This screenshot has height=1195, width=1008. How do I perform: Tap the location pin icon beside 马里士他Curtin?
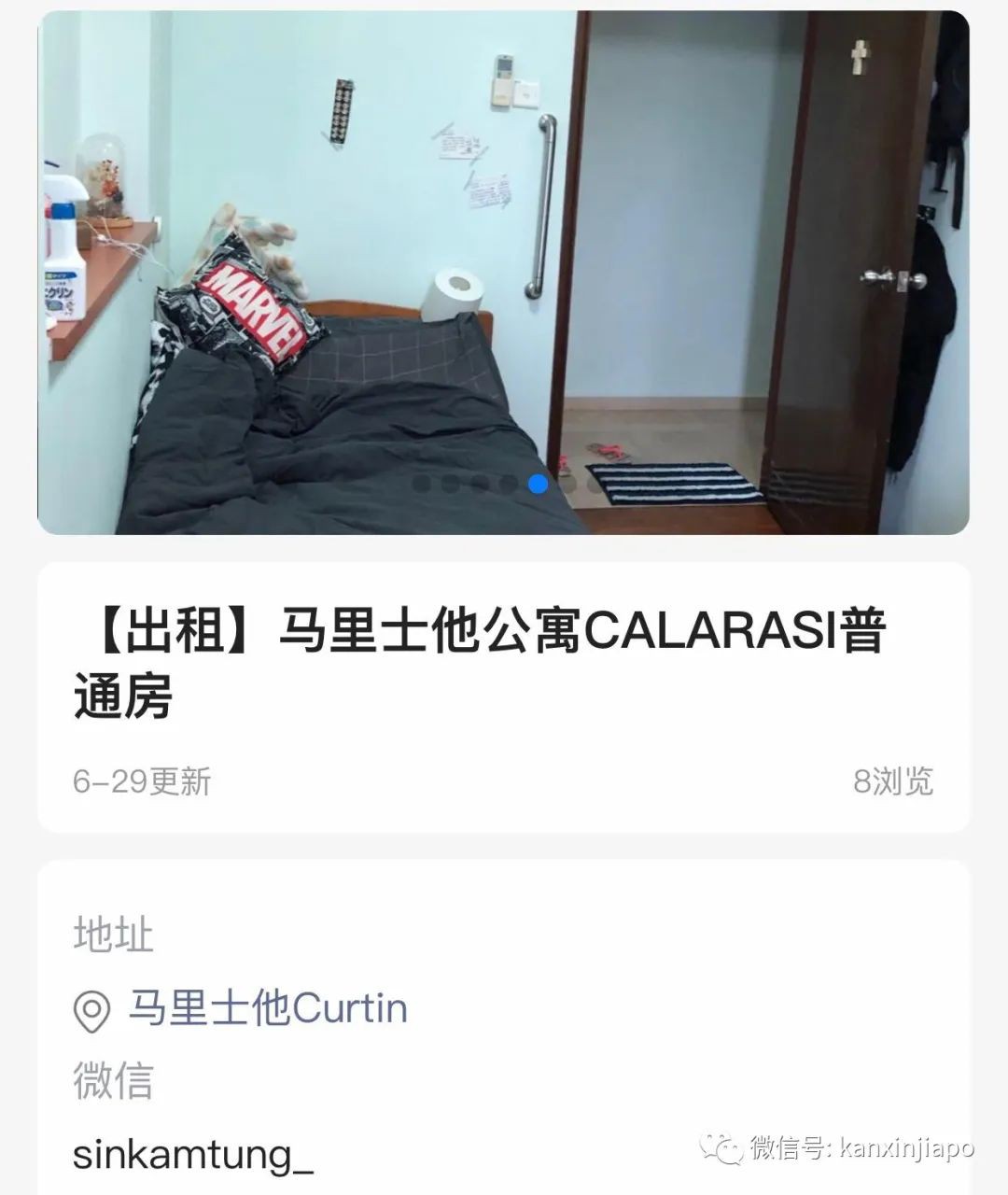pyautogui.click(x=91, y=1009)
